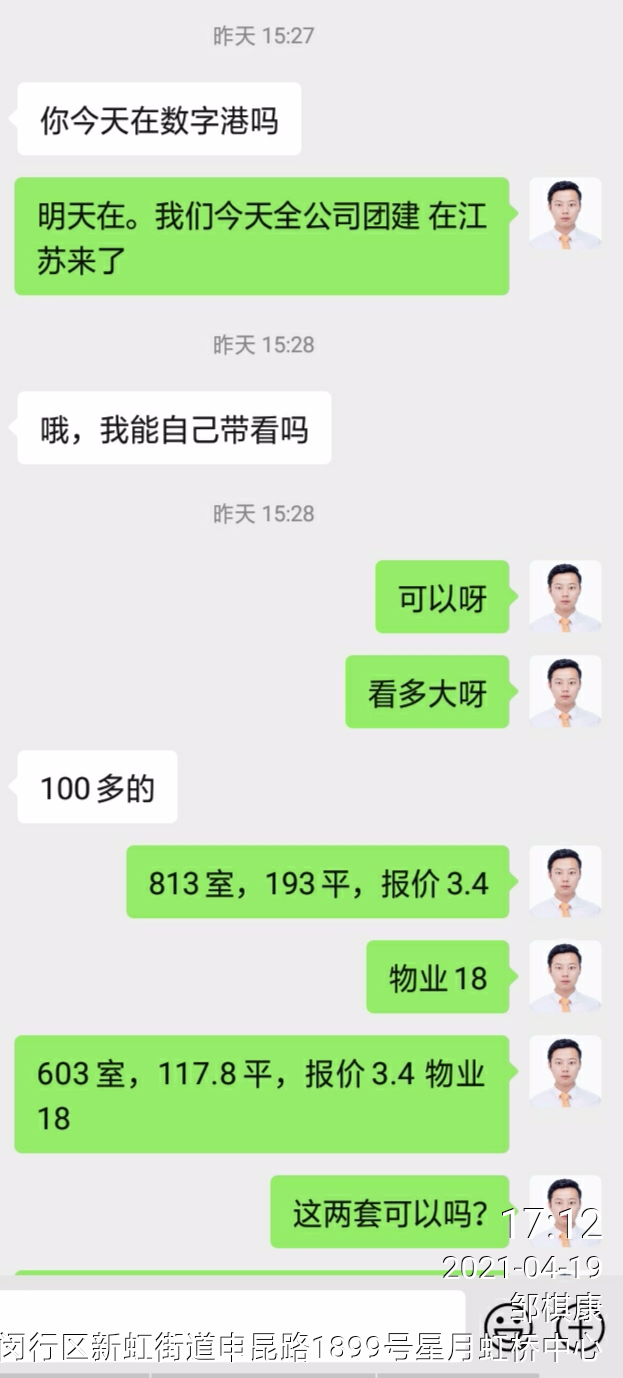
Task: Open sender's avatar beside "可以呀"
Action: point(565,597)
